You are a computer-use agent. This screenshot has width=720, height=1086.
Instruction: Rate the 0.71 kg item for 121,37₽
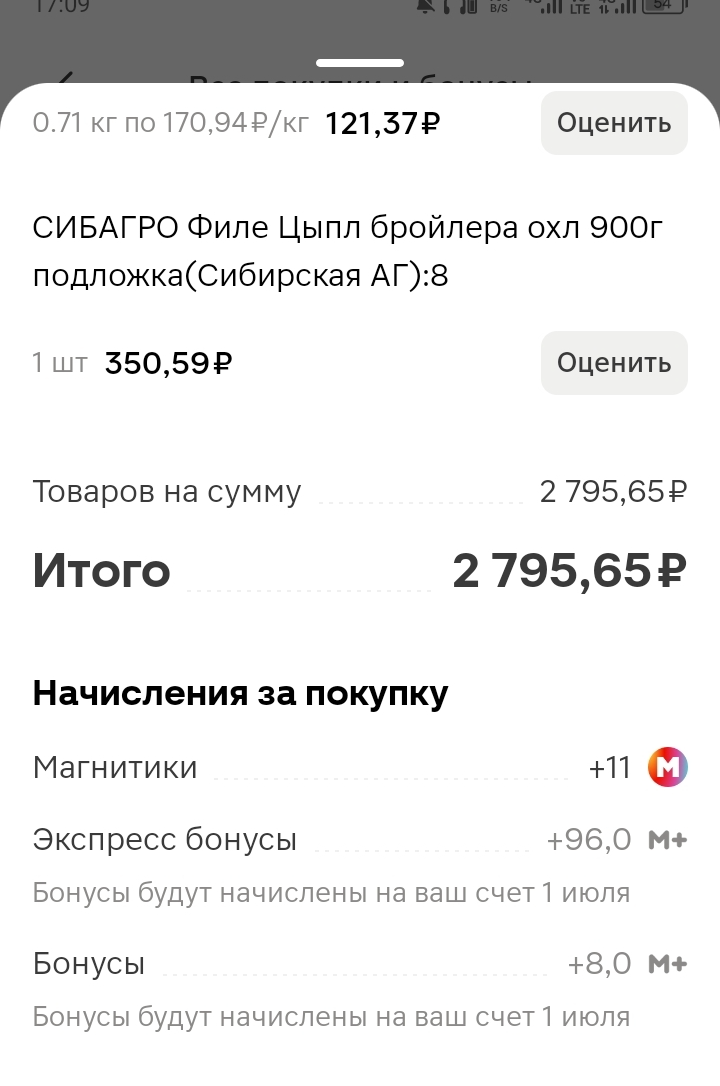pos(614,123)
